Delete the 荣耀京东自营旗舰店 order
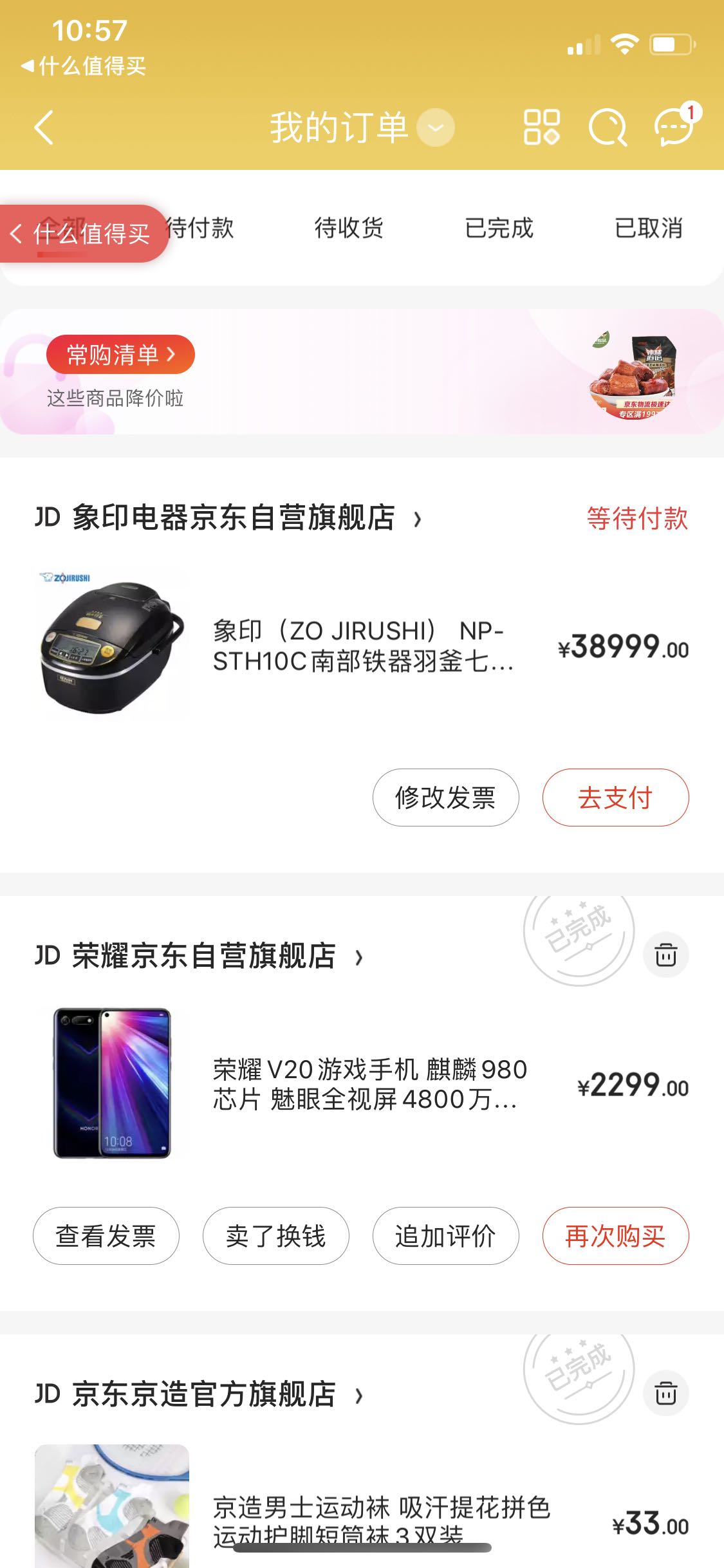 tap(665, 955)
